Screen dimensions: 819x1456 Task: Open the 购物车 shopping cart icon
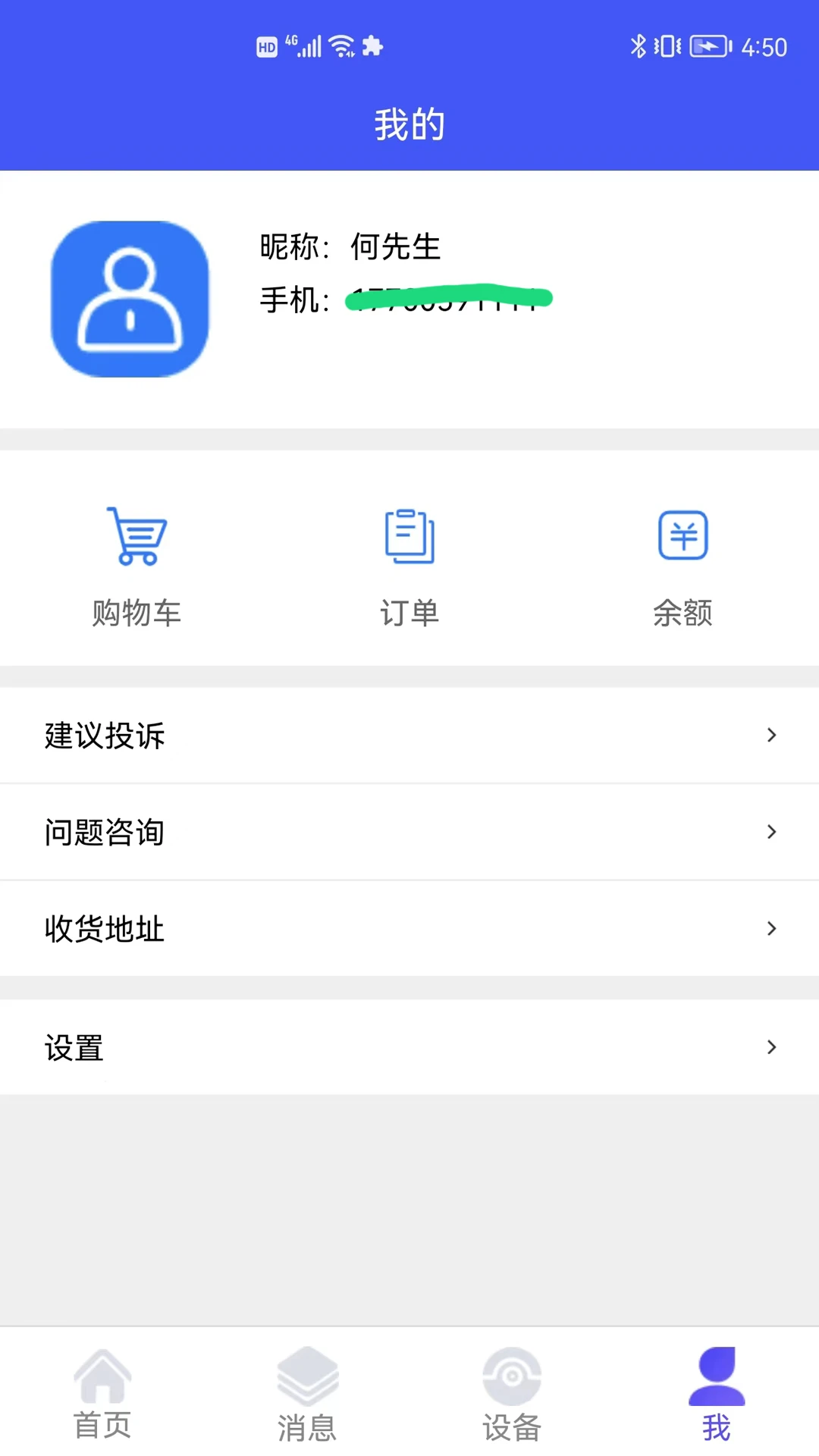click(137, 535)
